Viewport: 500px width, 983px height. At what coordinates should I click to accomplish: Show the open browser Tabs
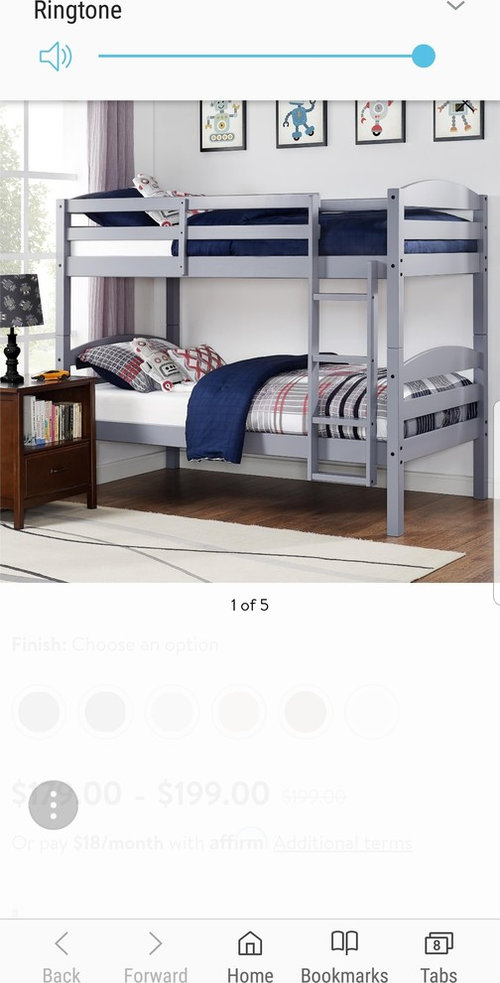click(439, 957)
